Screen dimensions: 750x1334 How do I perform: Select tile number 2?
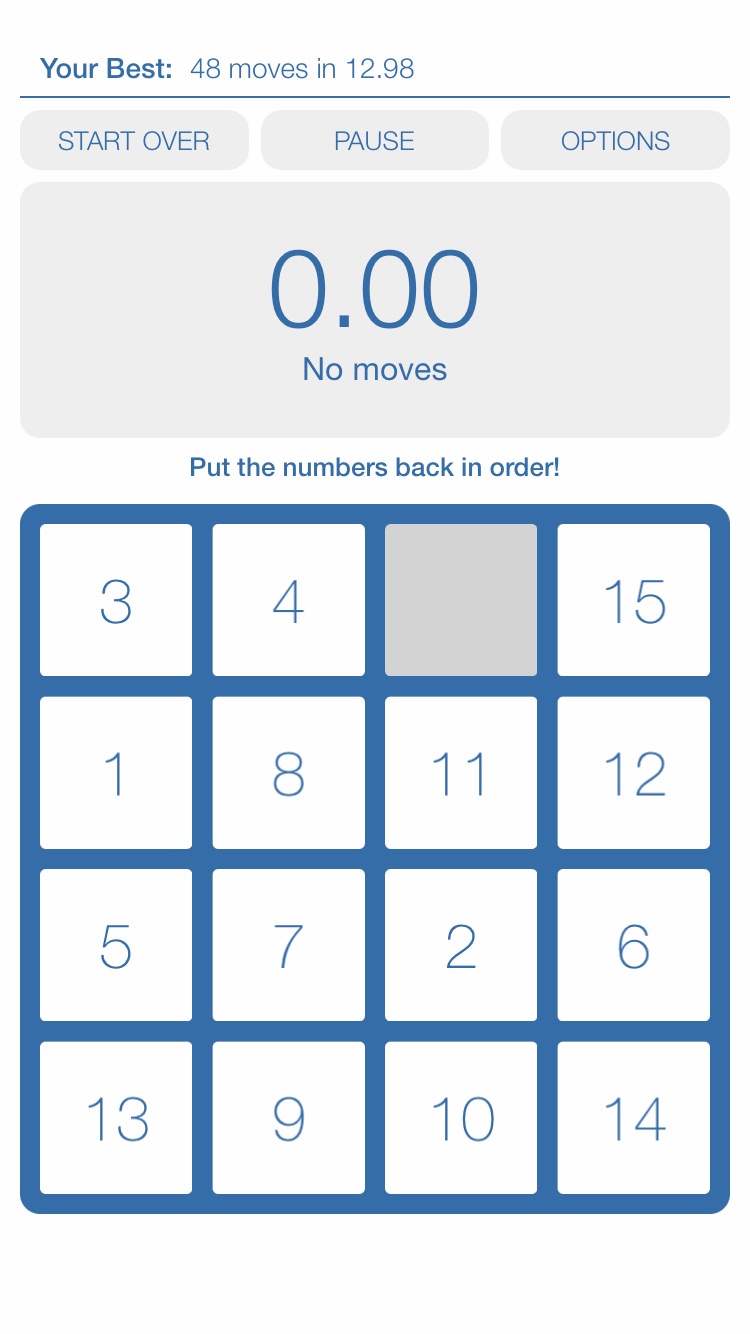[460, 945]
